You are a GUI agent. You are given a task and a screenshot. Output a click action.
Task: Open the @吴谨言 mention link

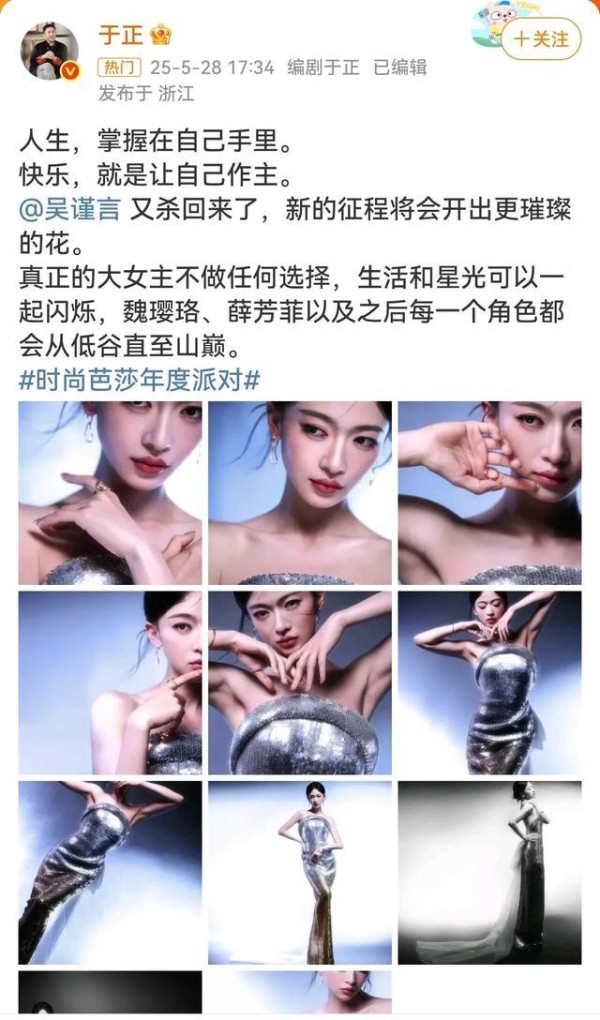click(x=69, y=210)
